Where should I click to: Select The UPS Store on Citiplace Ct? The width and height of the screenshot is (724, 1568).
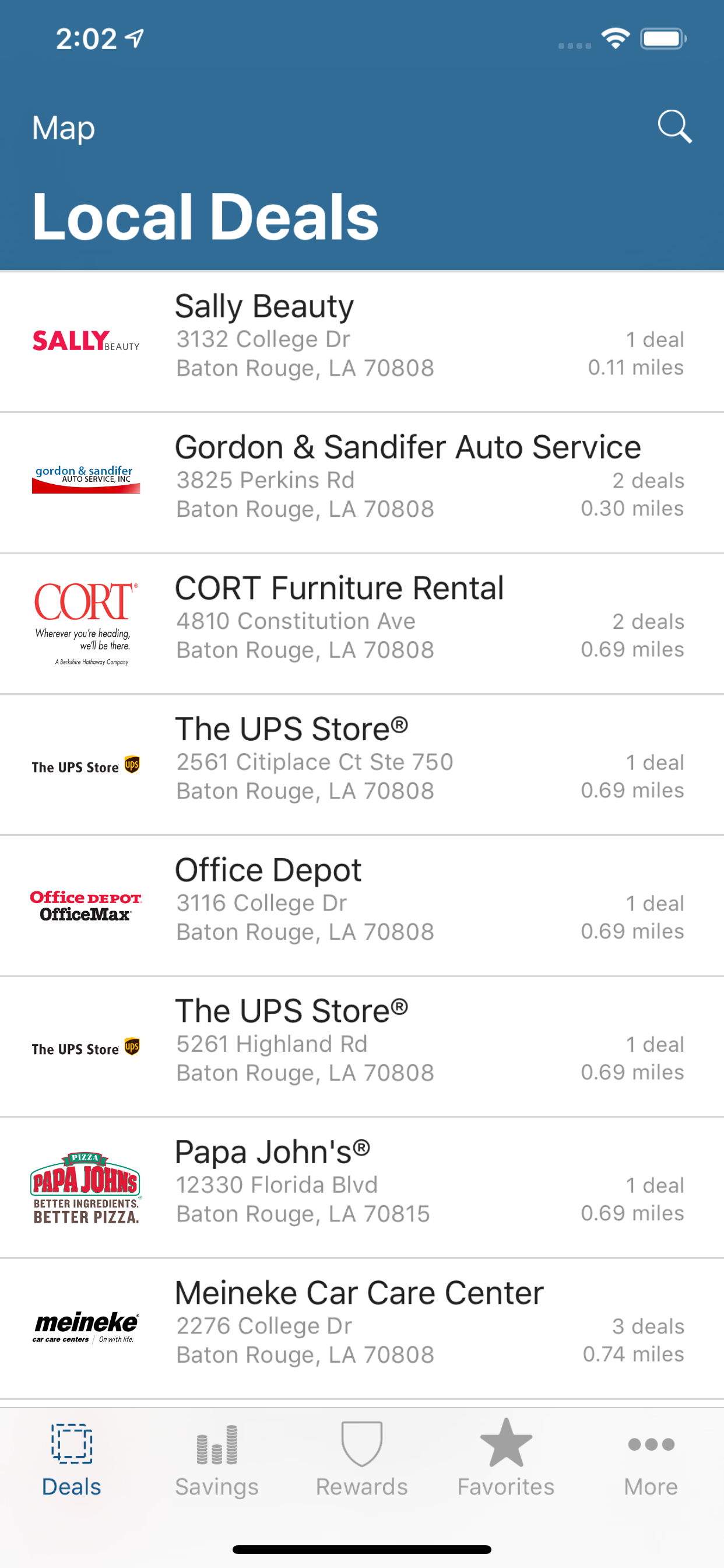click(361, 765)
